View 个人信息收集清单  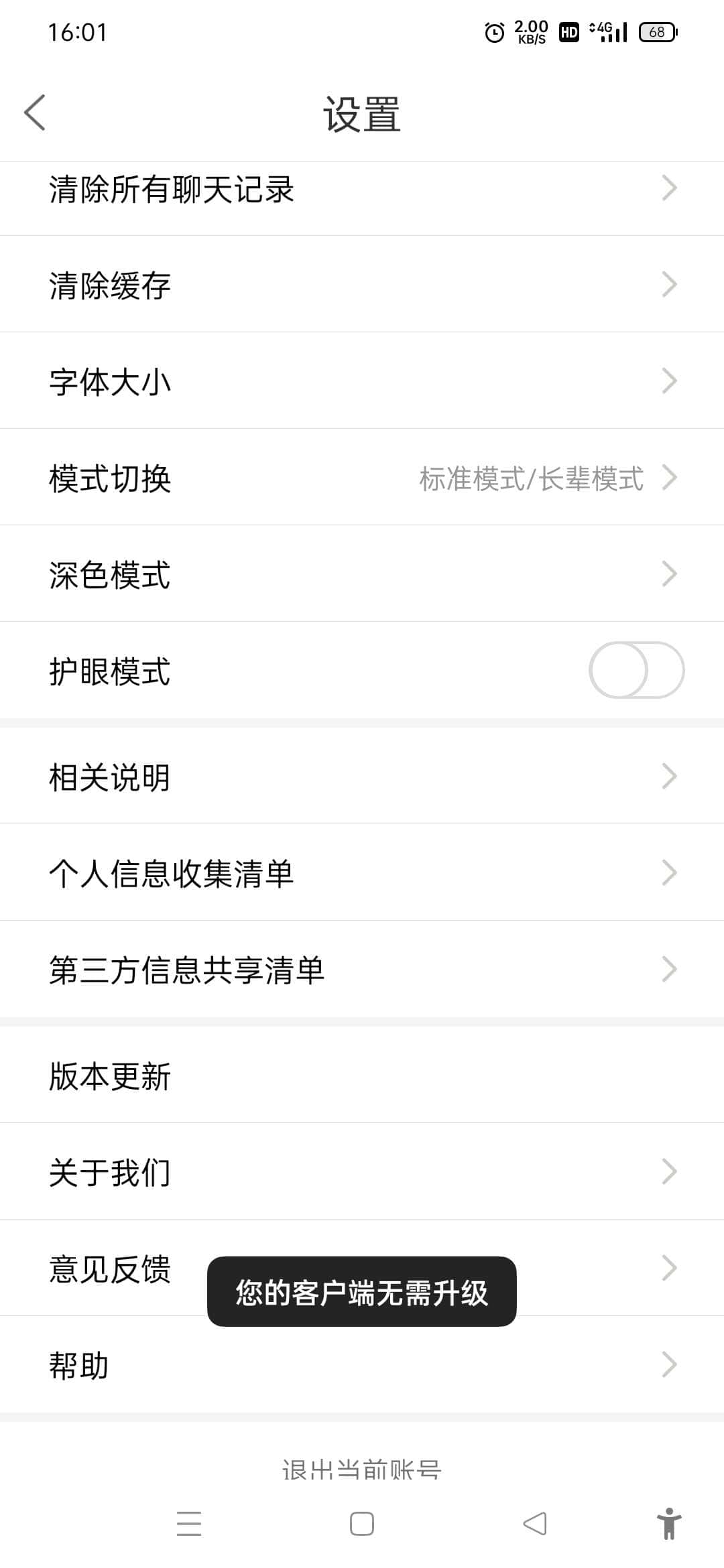coord(362,873)
